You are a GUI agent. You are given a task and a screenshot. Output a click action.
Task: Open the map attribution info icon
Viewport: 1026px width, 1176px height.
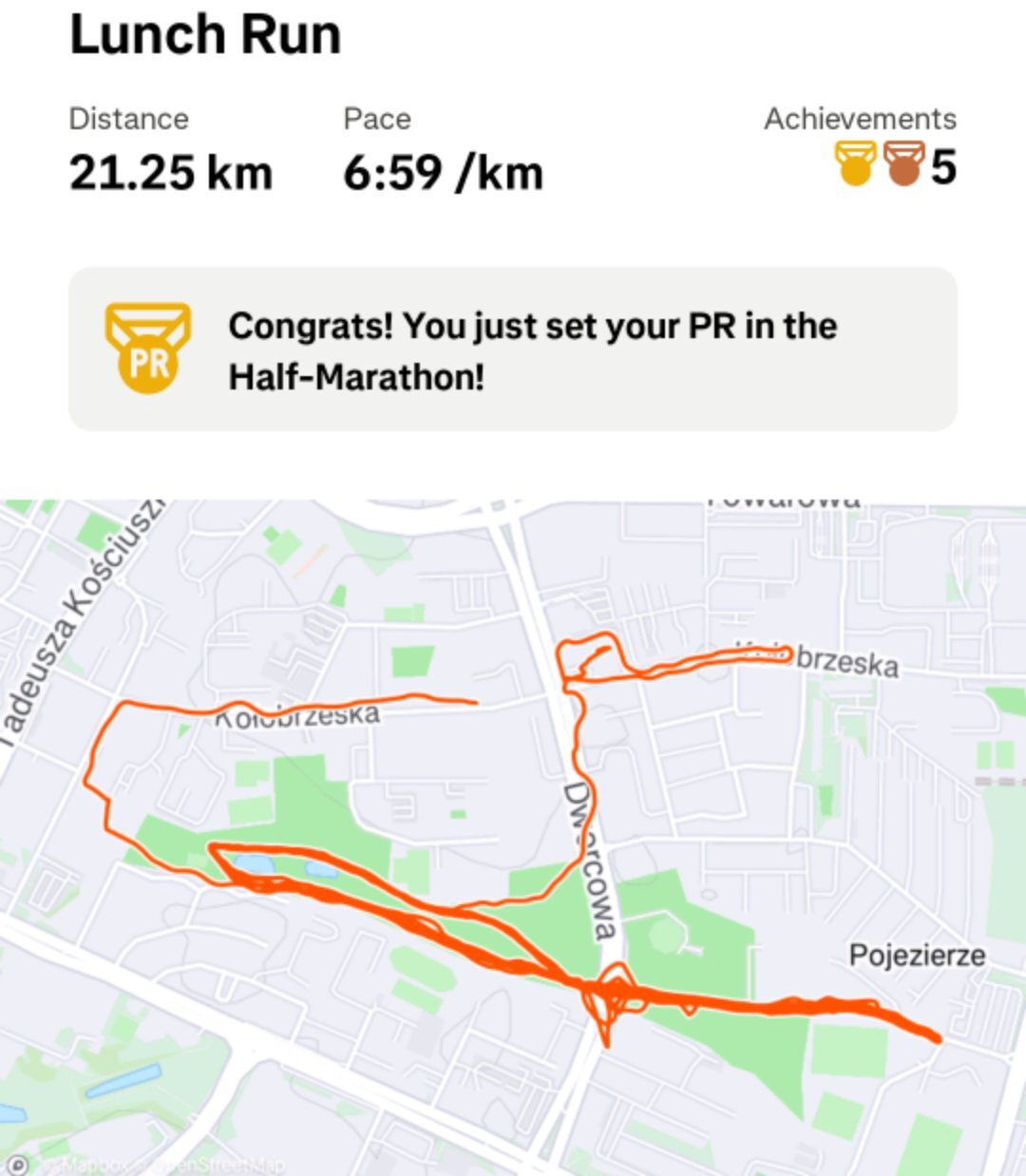tap(17, 1163)
